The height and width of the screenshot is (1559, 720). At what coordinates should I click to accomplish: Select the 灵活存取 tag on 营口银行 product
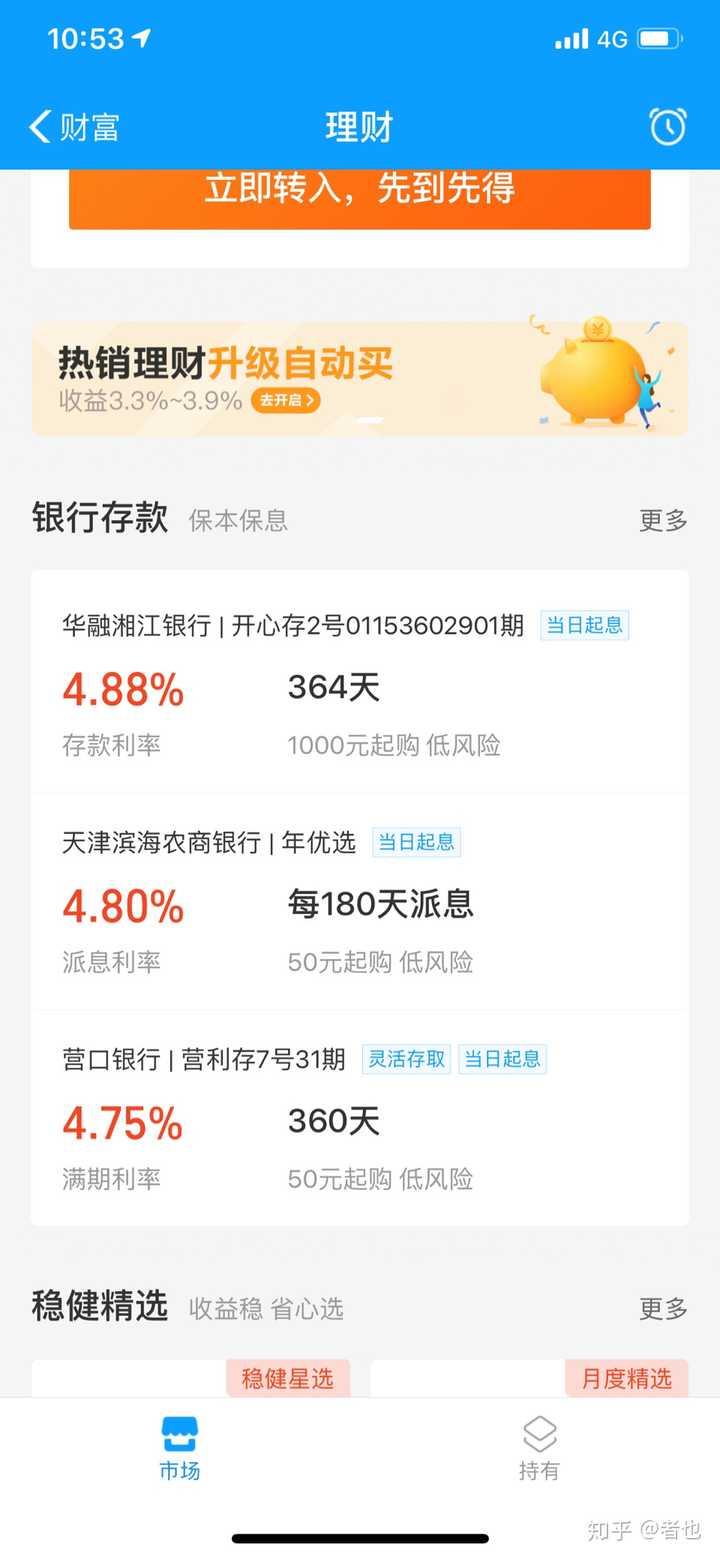click(x=406, y=1059)
